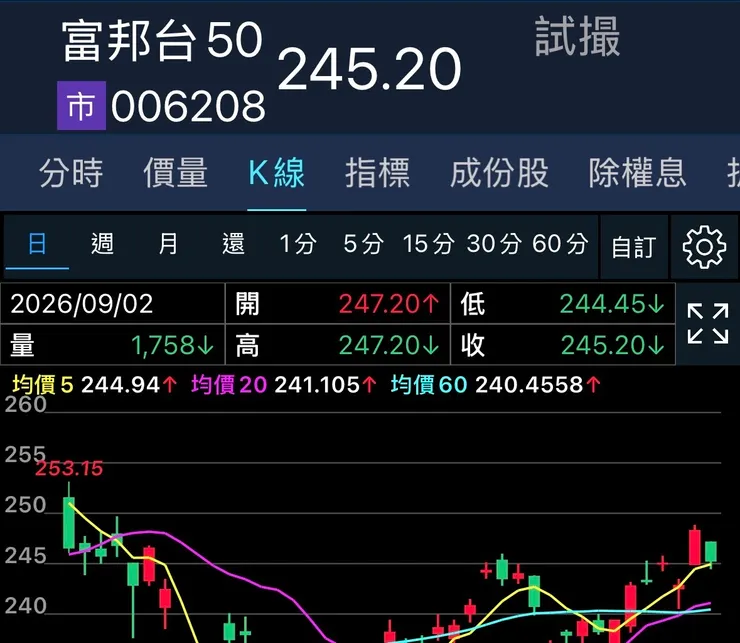
Task: Open the 自訂 custom interval
Action: 634,247
